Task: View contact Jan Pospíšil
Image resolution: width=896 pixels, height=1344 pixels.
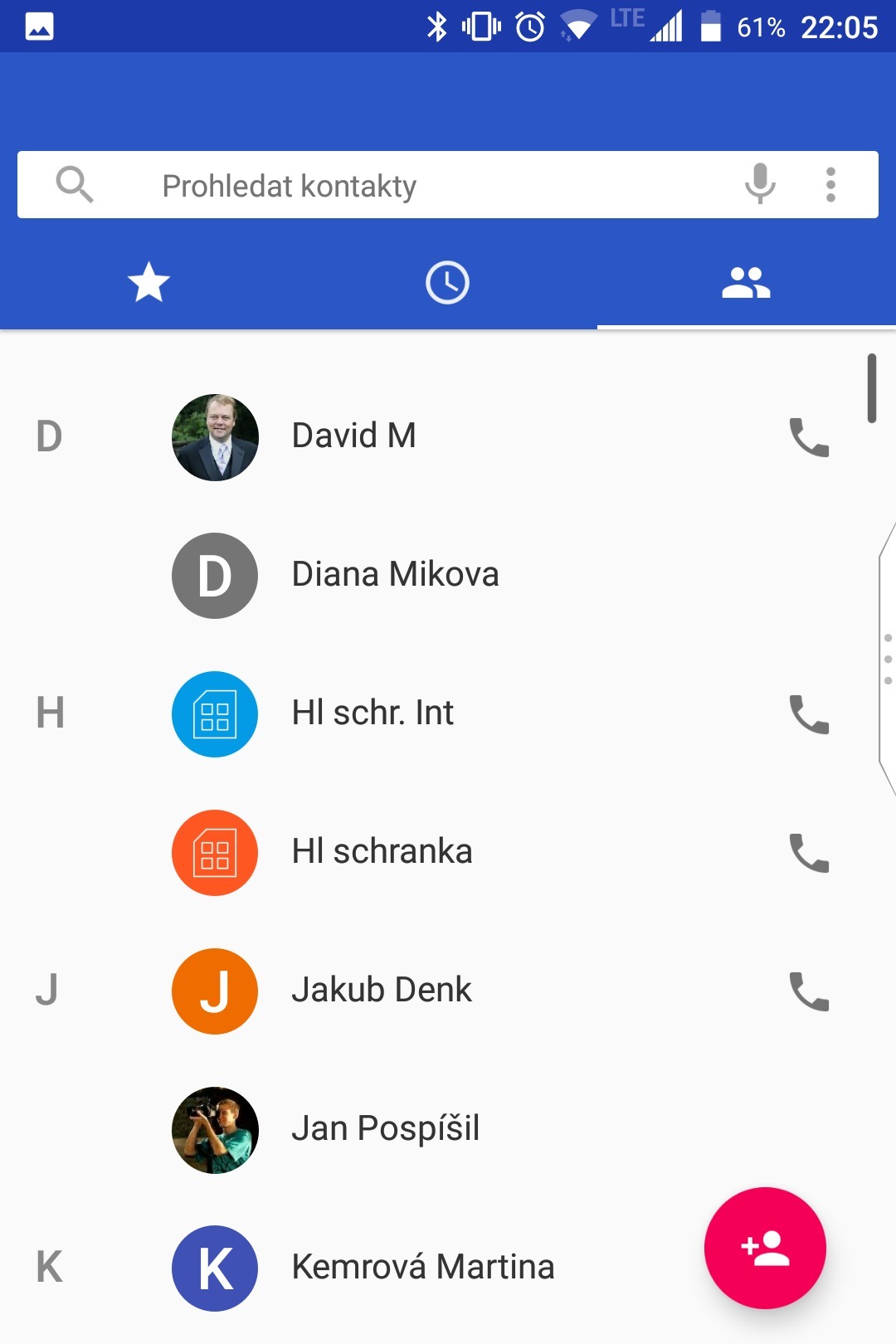Action: (385, 1129)
